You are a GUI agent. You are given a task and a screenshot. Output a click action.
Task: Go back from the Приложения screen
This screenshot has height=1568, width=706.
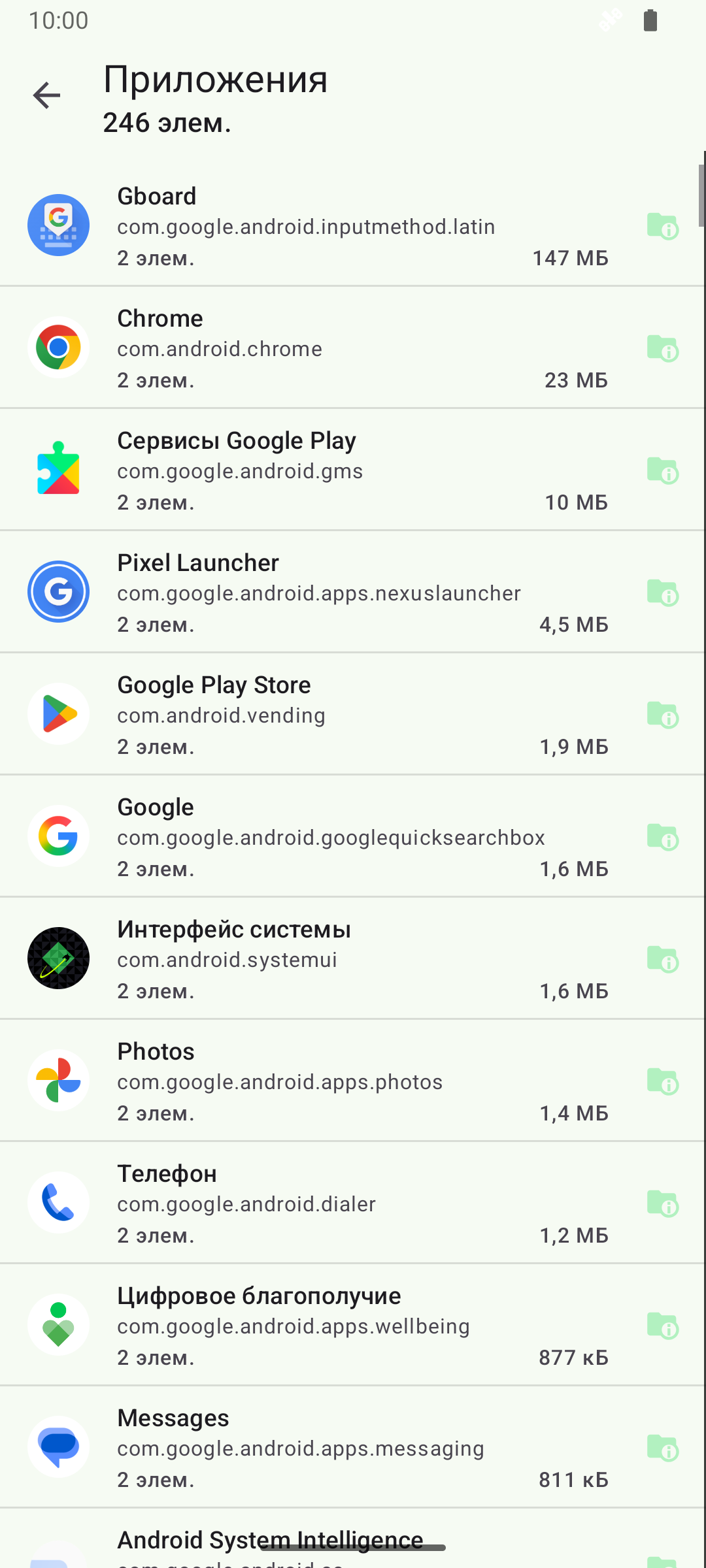[x=46, y=95]
